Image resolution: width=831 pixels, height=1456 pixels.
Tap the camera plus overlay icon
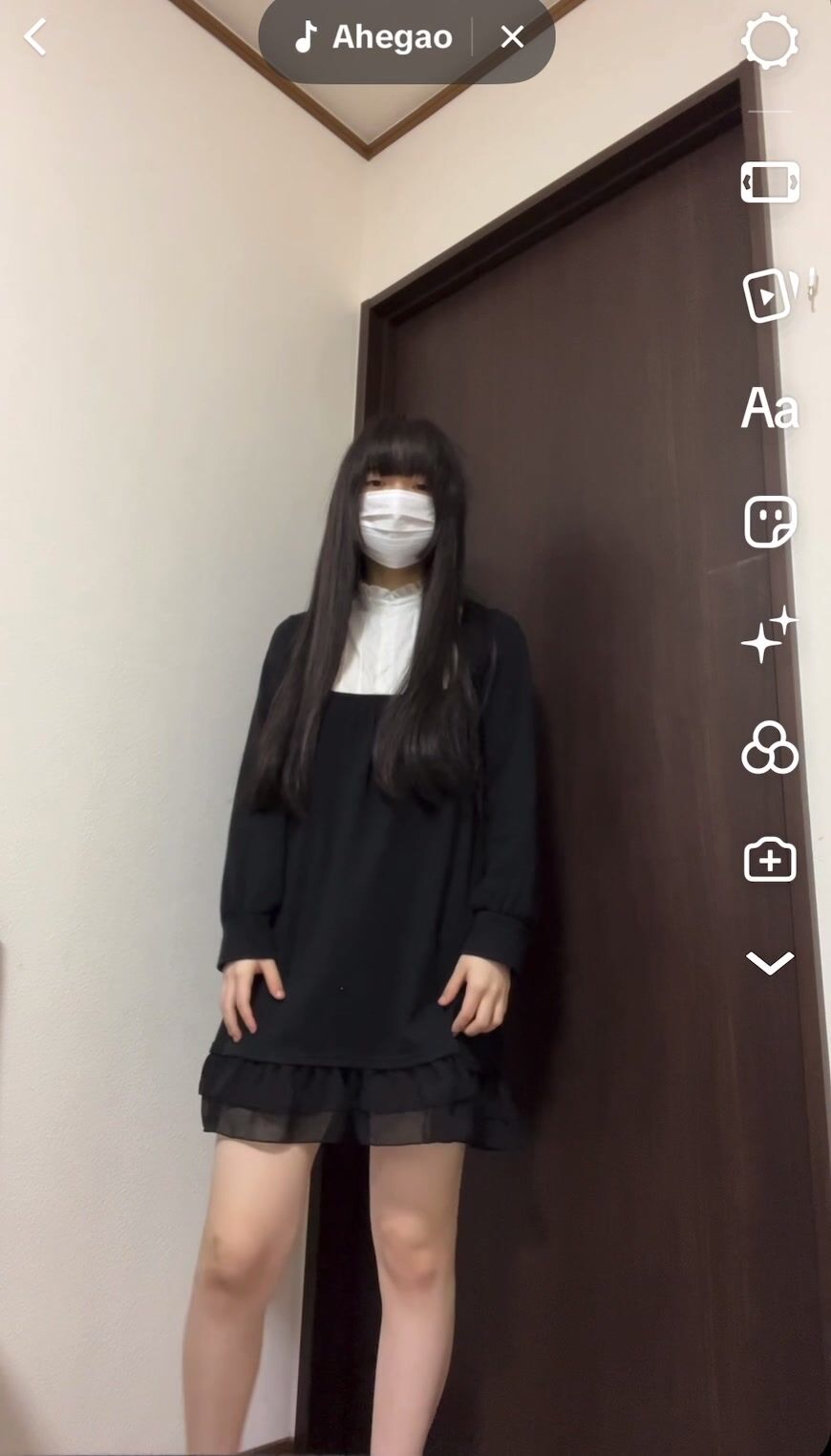click(x=770, y=860)
